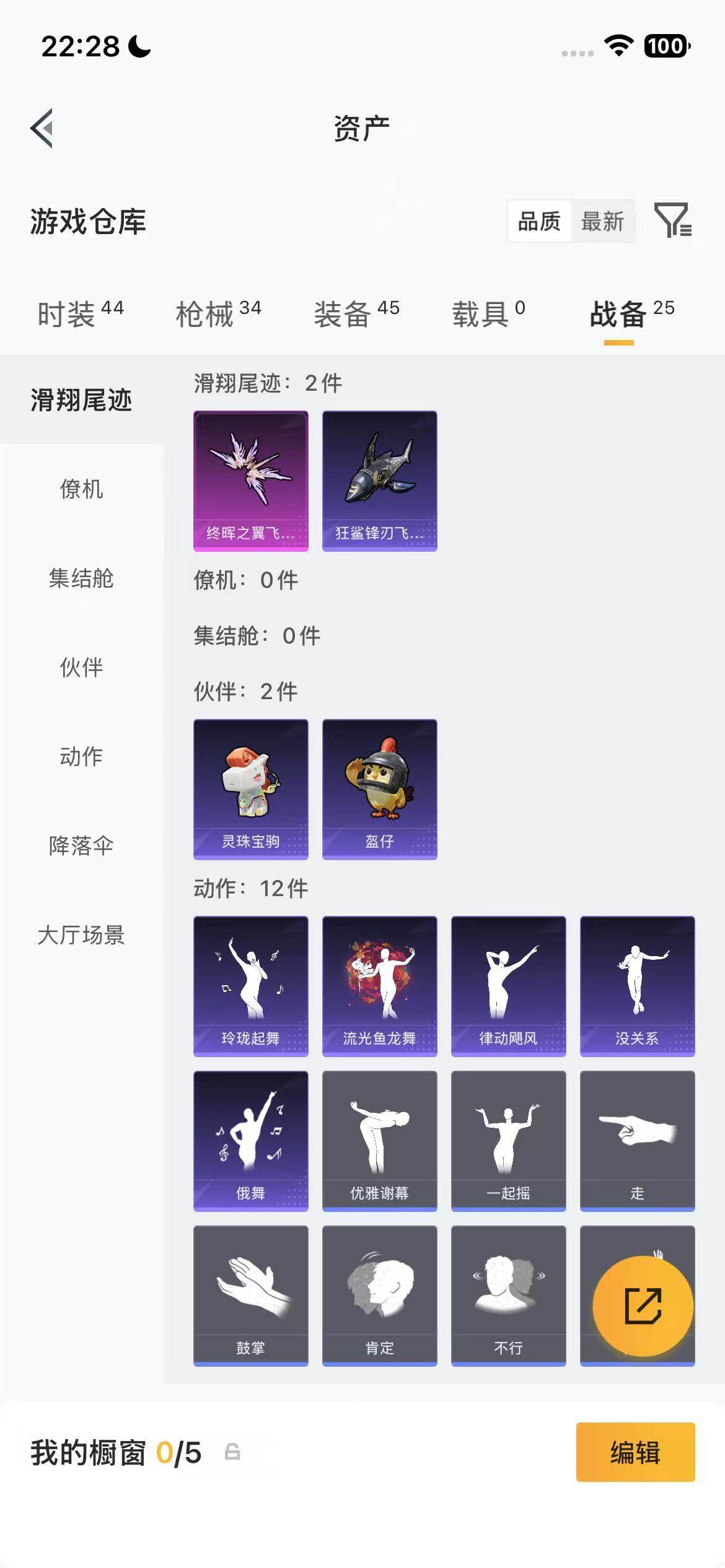The image size is (725, 1568).
Task: Open the 灵珠宝驹 companion item
Action: pos(250,790)
